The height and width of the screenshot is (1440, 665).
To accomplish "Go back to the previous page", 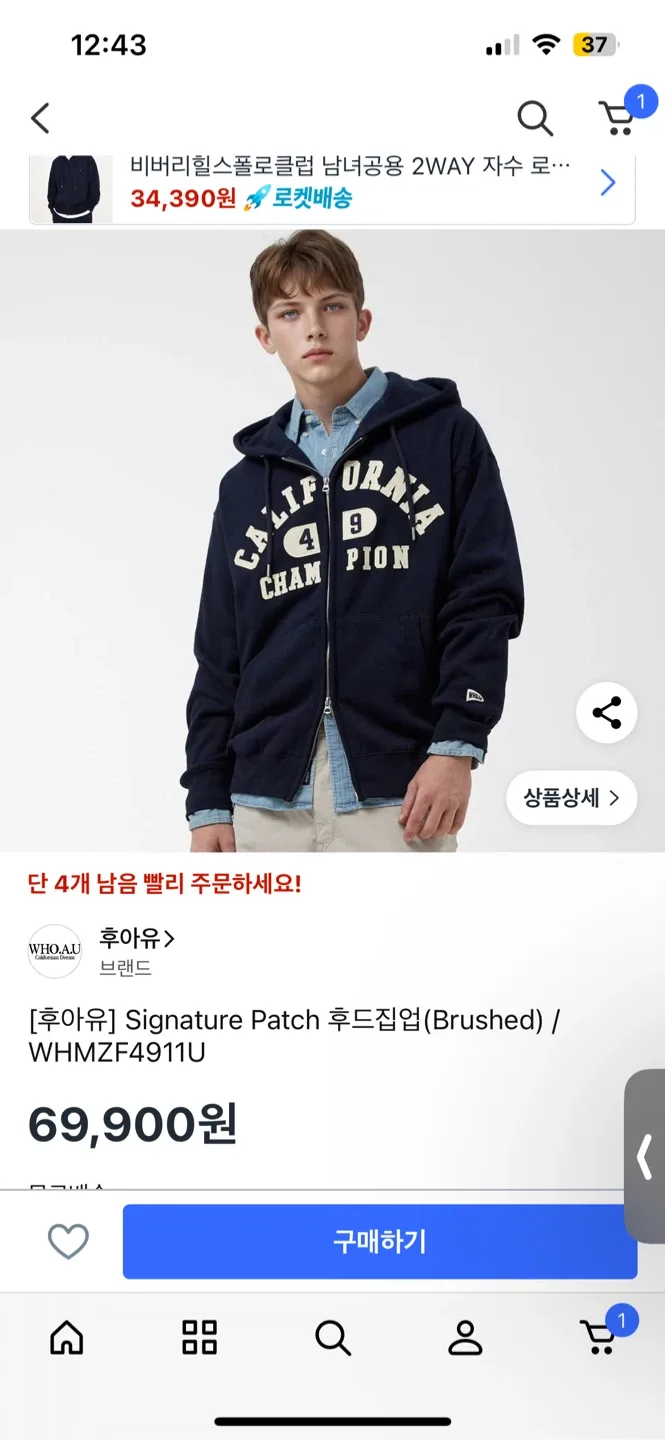I will 40,119.
